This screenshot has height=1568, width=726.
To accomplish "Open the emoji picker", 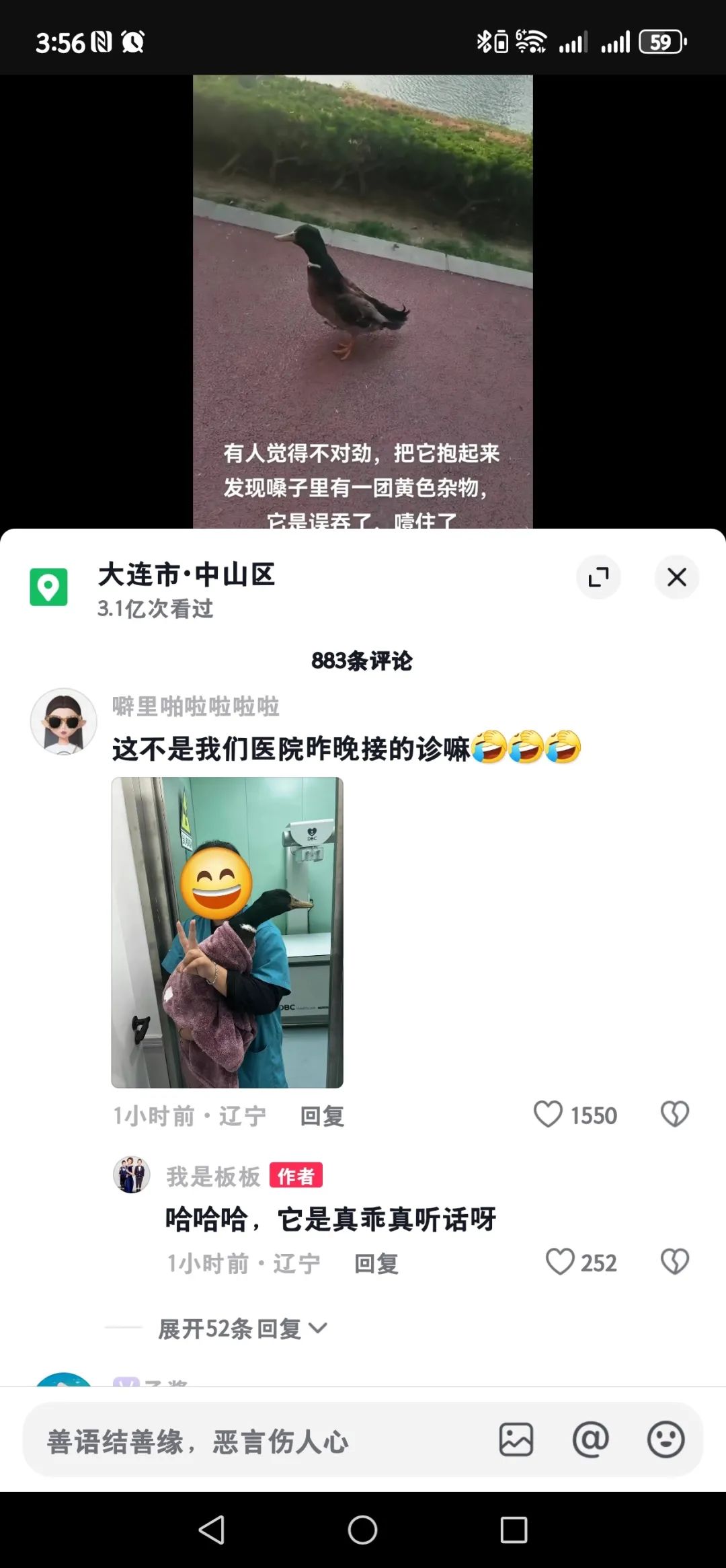I will point(665,1440).
